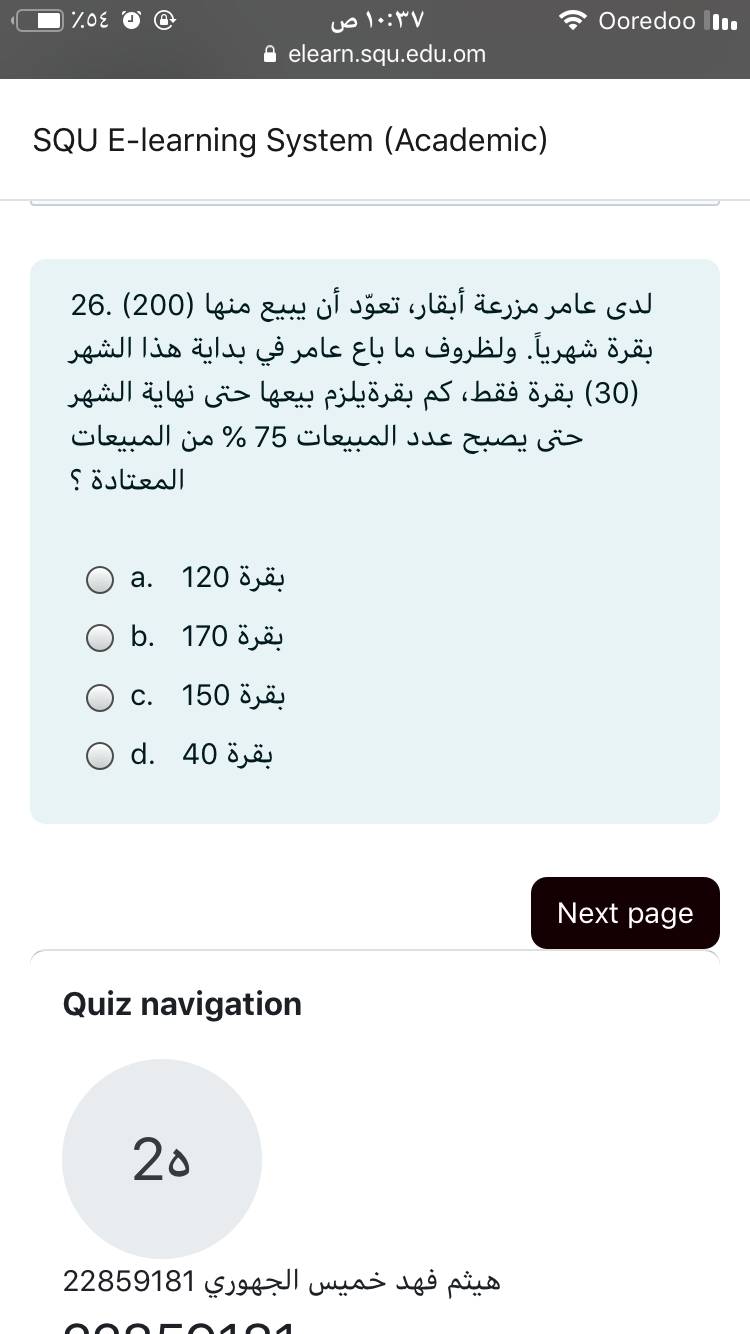The height and width of the screenshot is (1334, 750).
Task: Mark option d. 40 بقرة
Action: click(100, 756)
